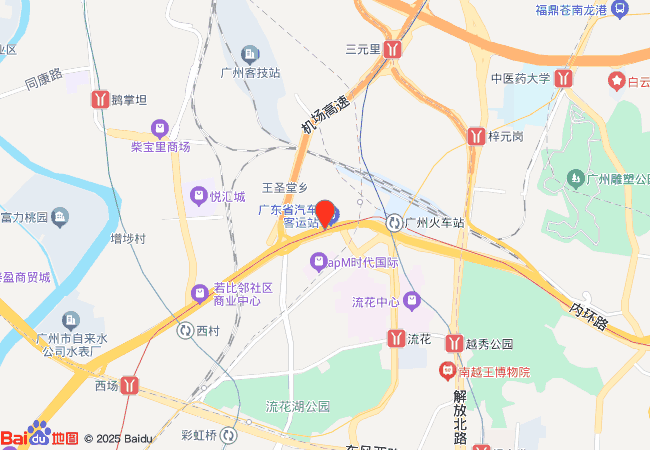Tap the apM时代国际 shopping marker
The height and width of the screenshot is (450, 650).
pos(318,262)
